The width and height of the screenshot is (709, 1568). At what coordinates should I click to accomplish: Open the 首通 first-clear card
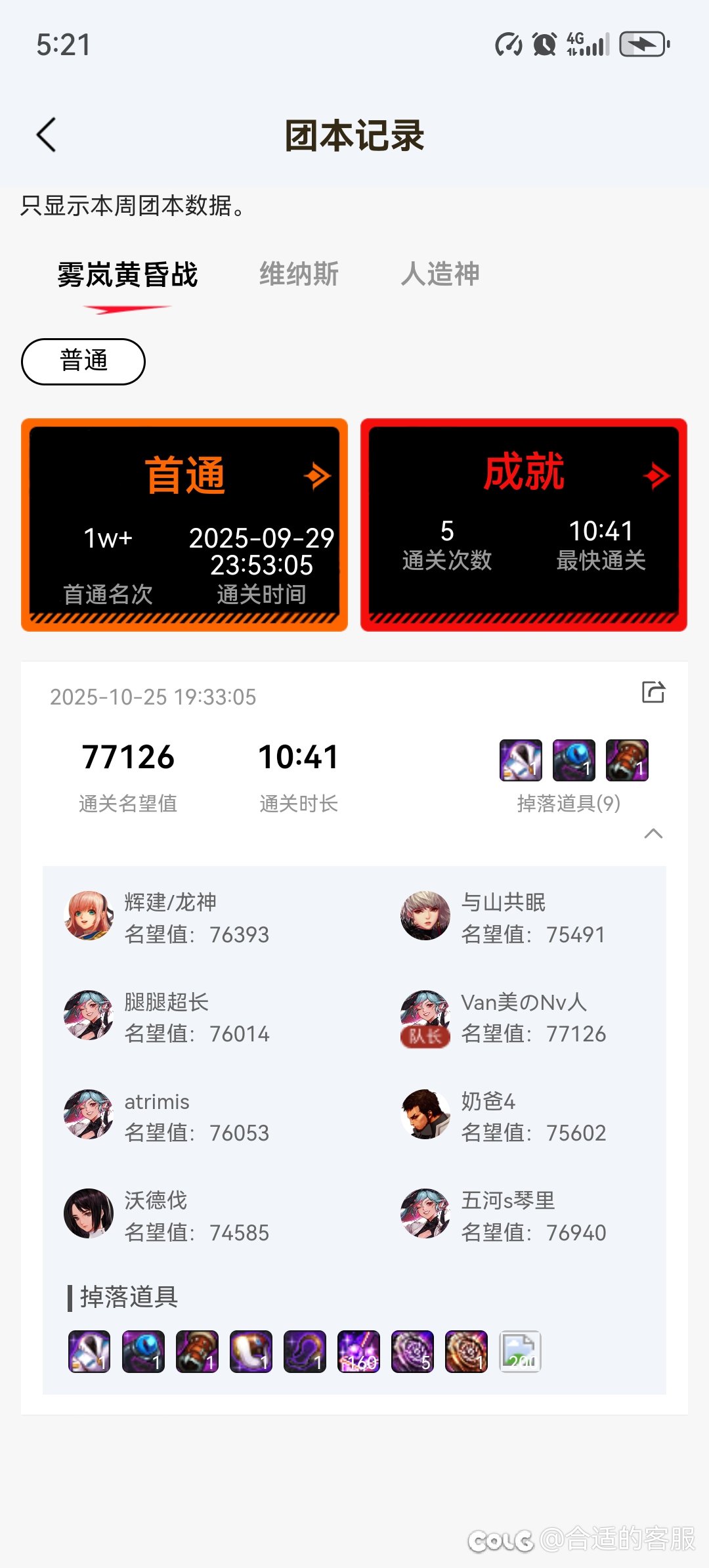tap(184, 524)
